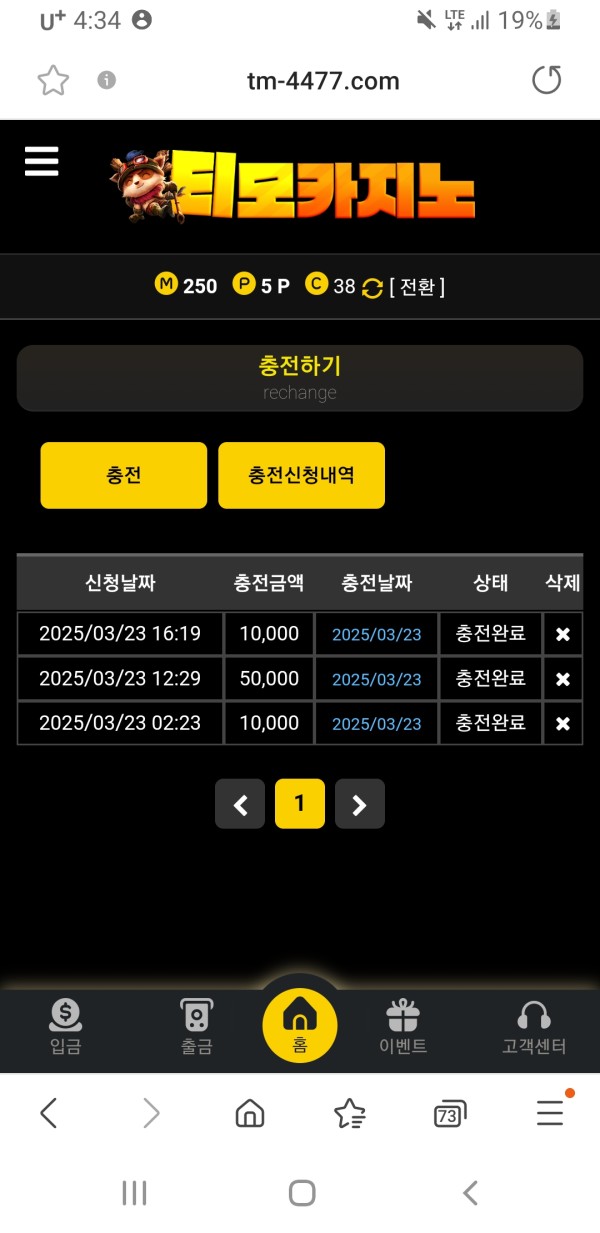The height and width of the screenshot is (1233, 600).
Task: Open the browser tabs switcher
Action: tap(450, 1113)
